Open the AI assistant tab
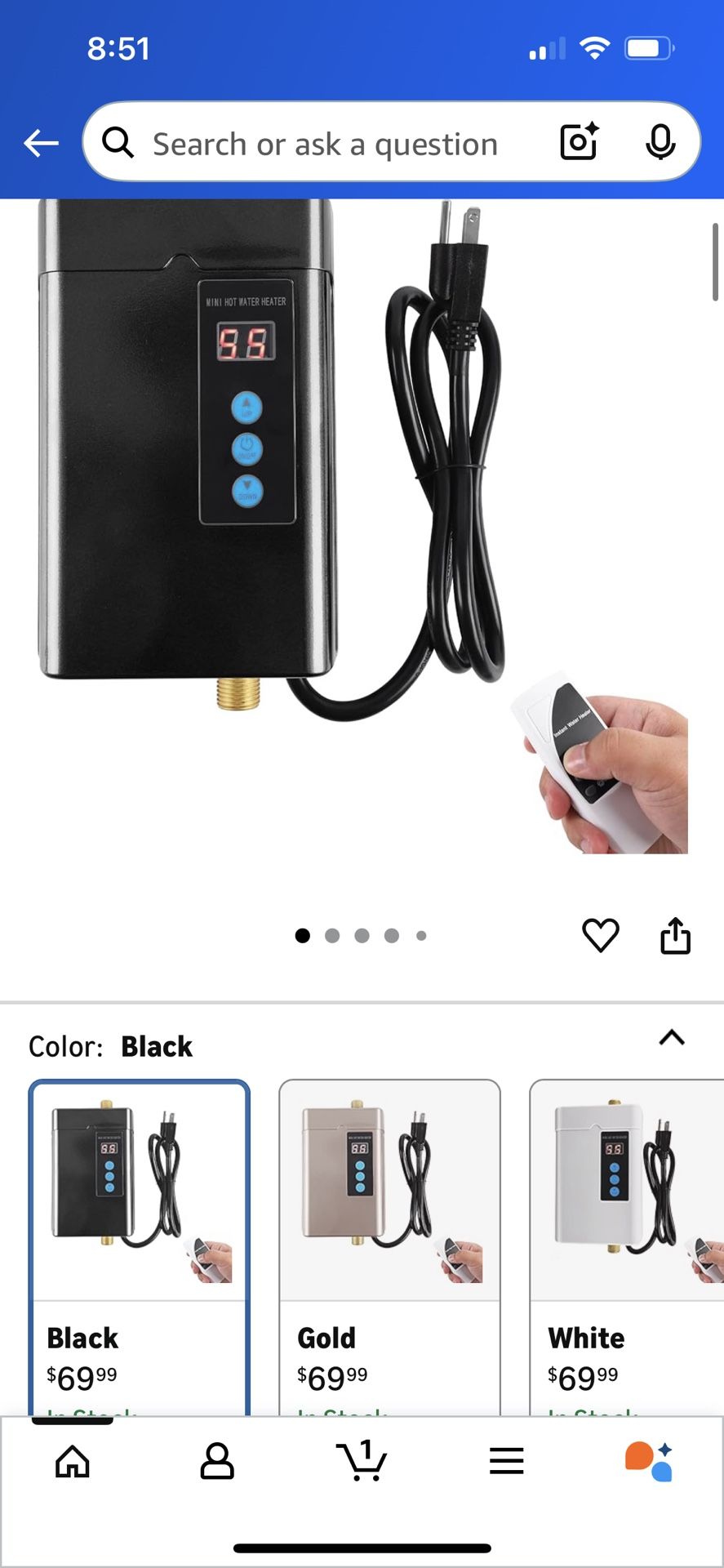 650,1461
